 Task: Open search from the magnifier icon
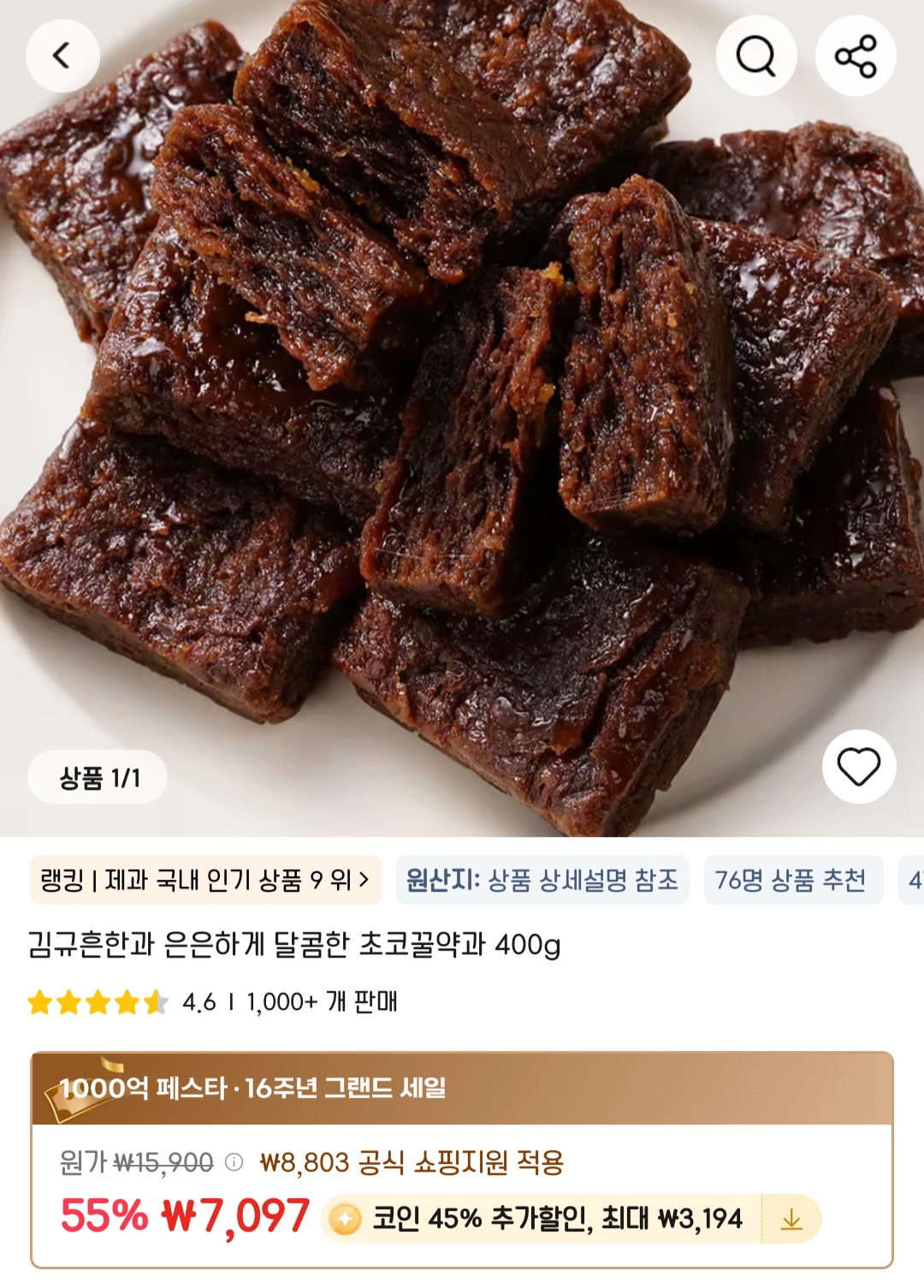click(756, 56)
